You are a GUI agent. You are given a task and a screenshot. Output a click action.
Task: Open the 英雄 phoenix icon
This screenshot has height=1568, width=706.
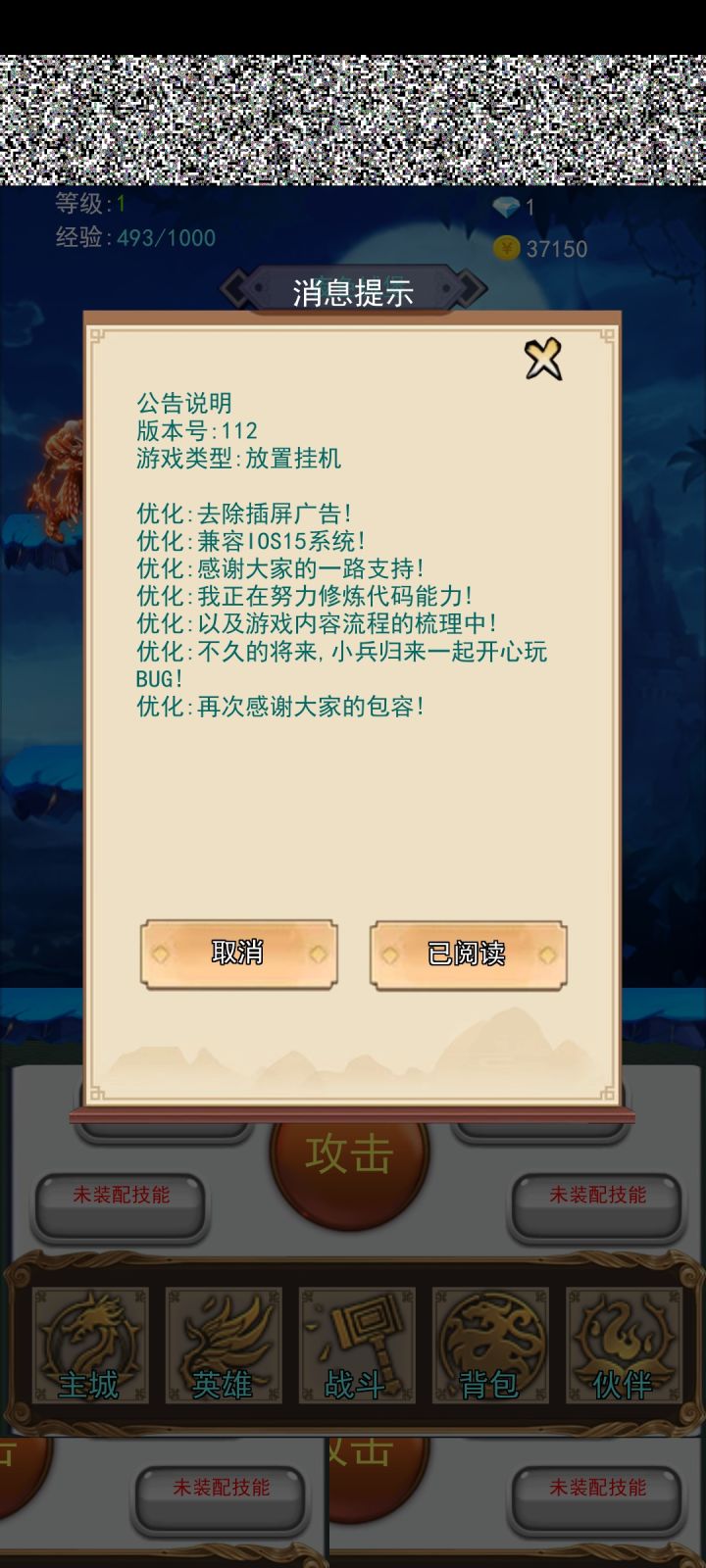point(225,1346)
